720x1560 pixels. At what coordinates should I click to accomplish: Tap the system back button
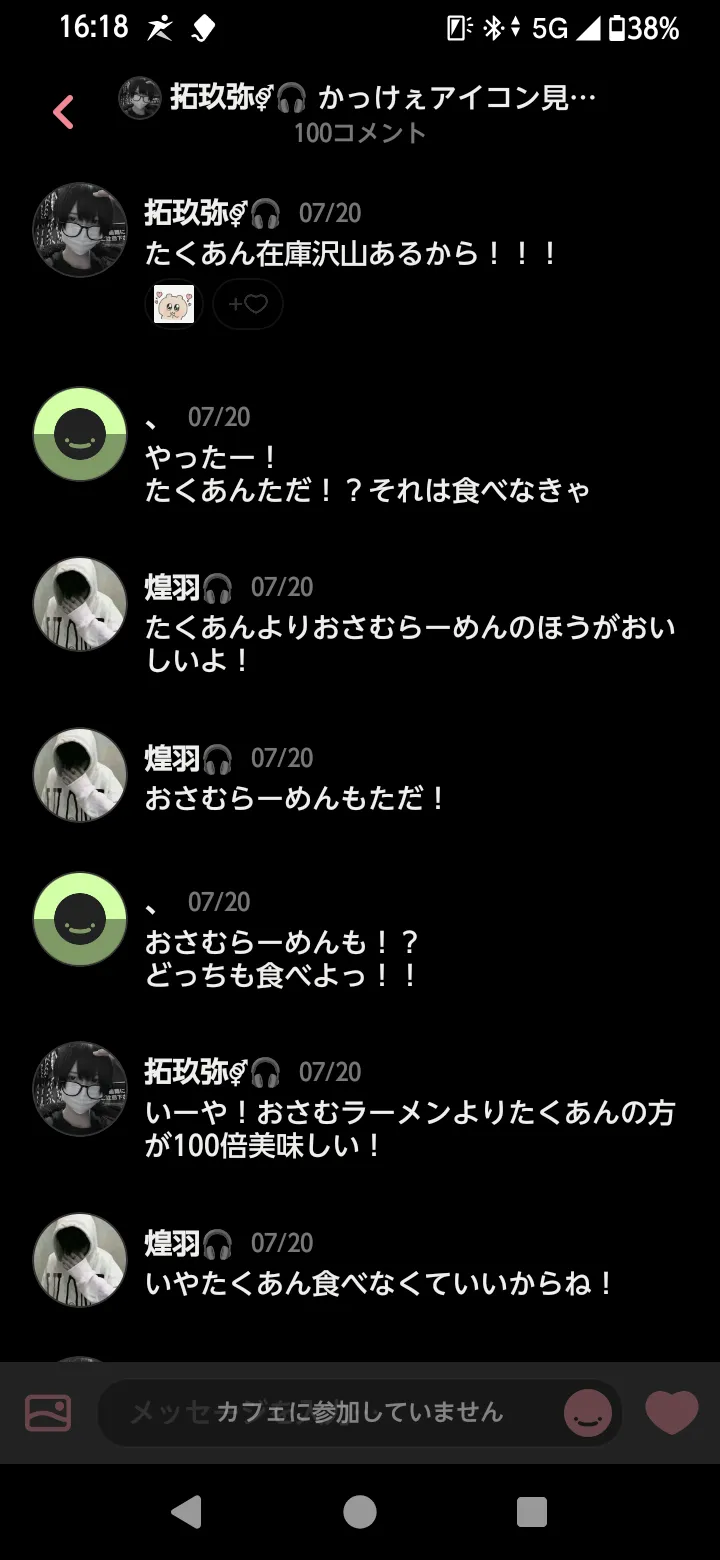coord(187,1512)
